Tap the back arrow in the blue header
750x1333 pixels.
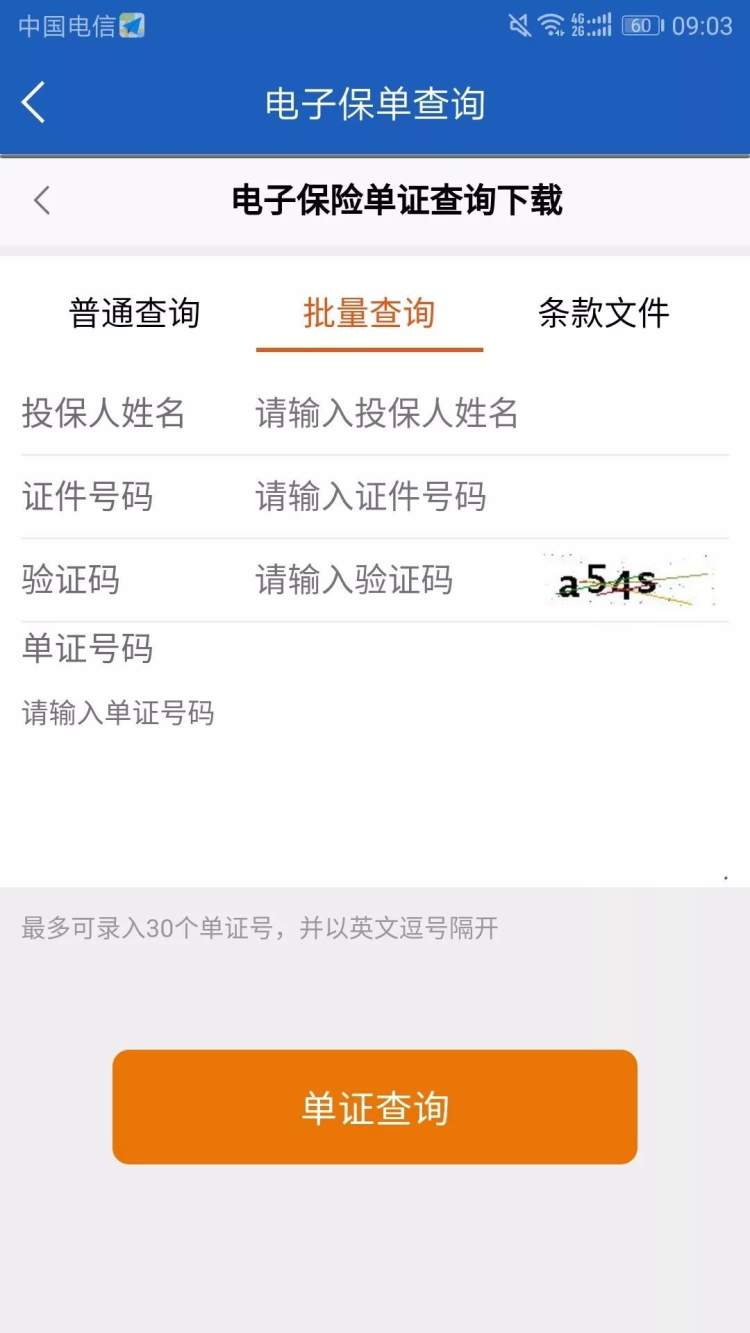pyautogui.click(x=34, y=103)
